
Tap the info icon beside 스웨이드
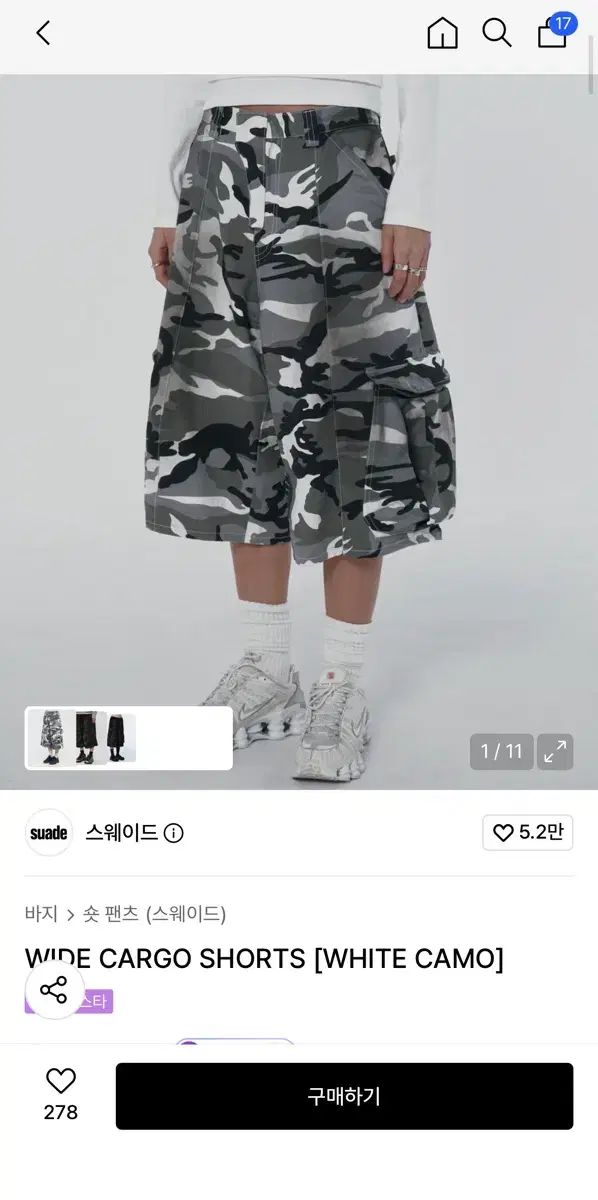pos(174,833)
